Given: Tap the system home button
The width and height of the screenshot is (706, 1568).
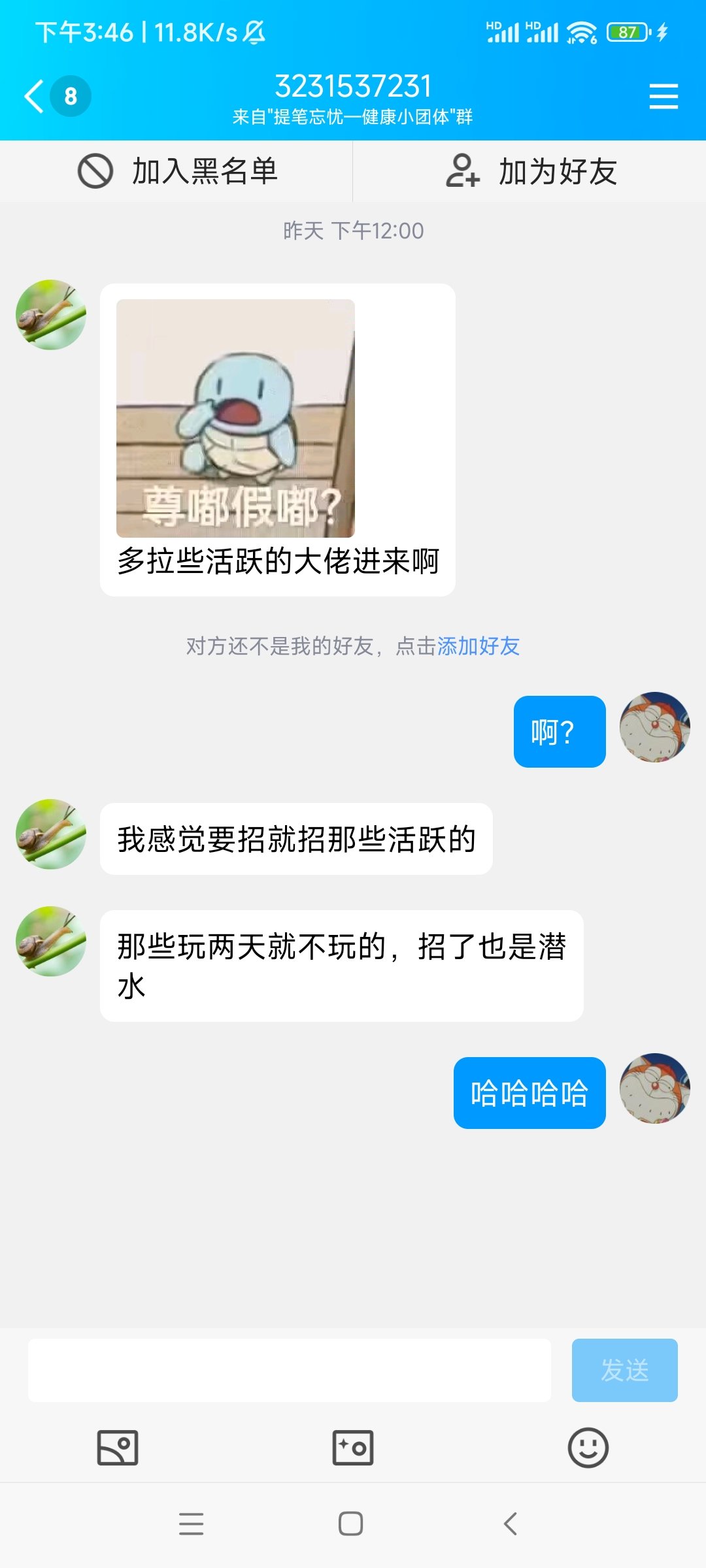Looking at the screenshot, I should [351, 1524].
